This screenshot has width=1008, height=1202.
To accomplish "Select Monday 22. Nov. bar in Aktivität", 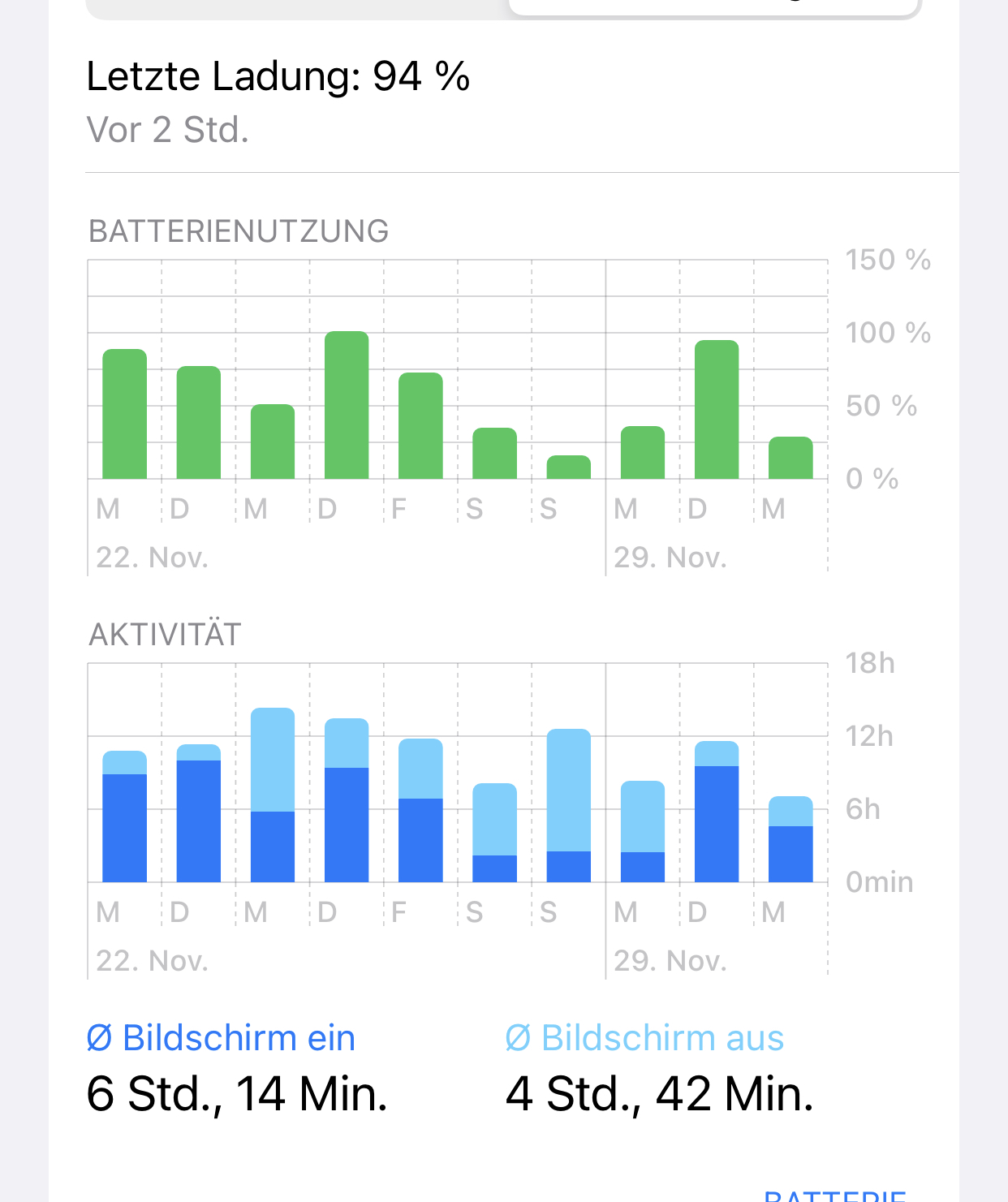I will [x=124, y=816].
